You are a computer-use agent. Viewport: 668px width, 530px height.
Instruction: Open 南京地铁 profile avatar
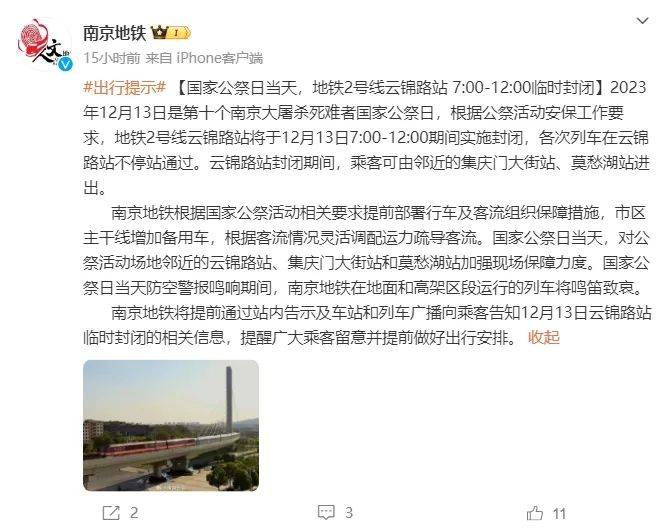(x=44, y=43)
